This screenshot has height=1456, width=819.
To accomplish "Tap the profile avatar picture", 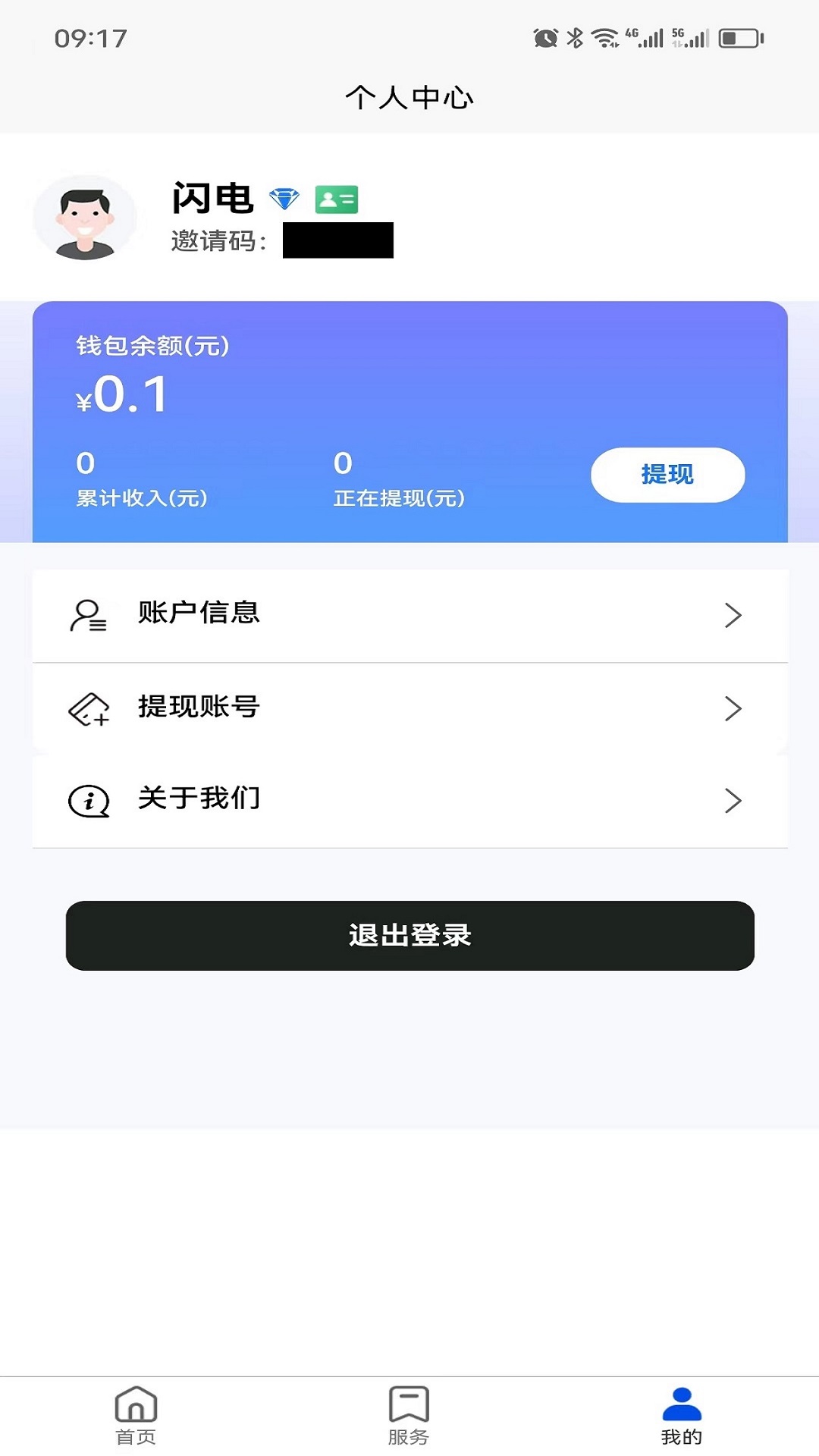I will (85, 219).
